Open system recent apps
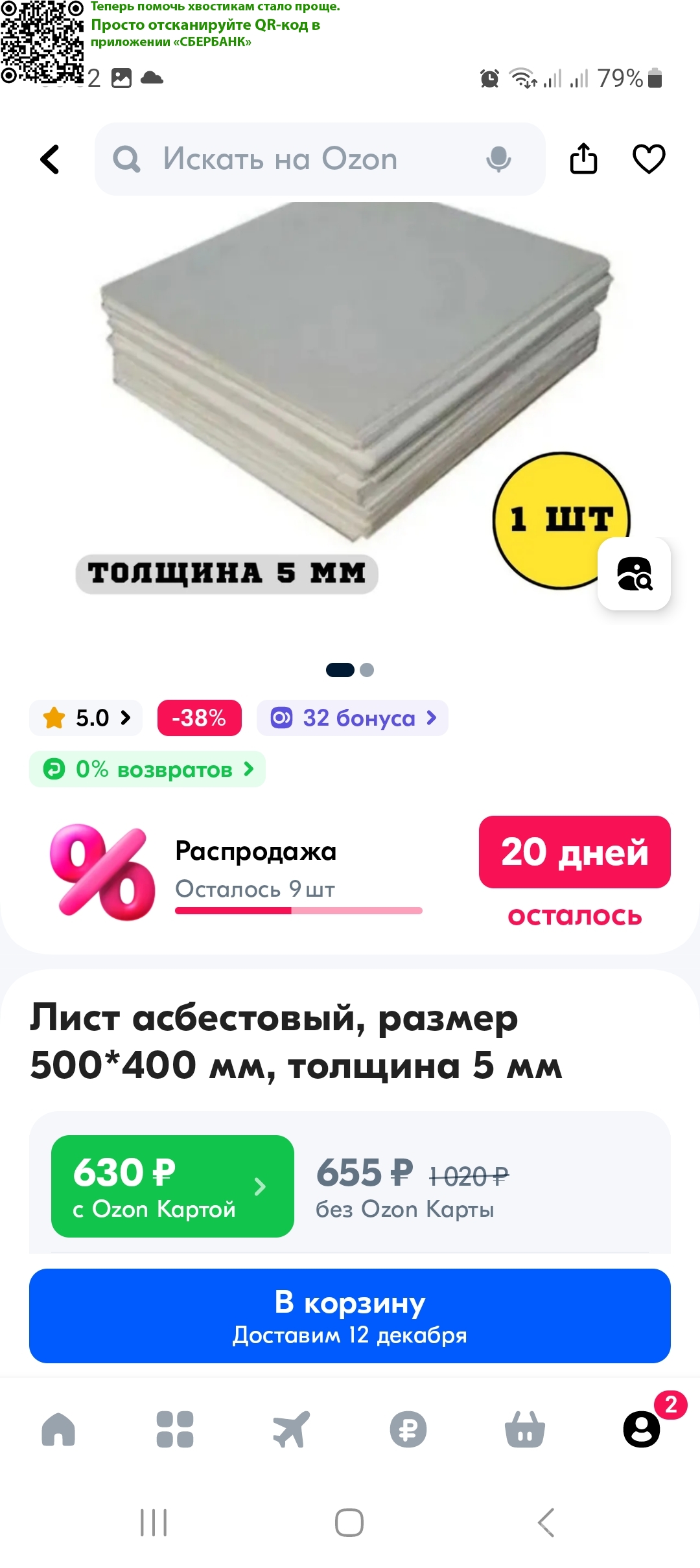Image resolution: width=700 pixels, height=1568 pixels. pyautogui.click(x=154, y=1523)
